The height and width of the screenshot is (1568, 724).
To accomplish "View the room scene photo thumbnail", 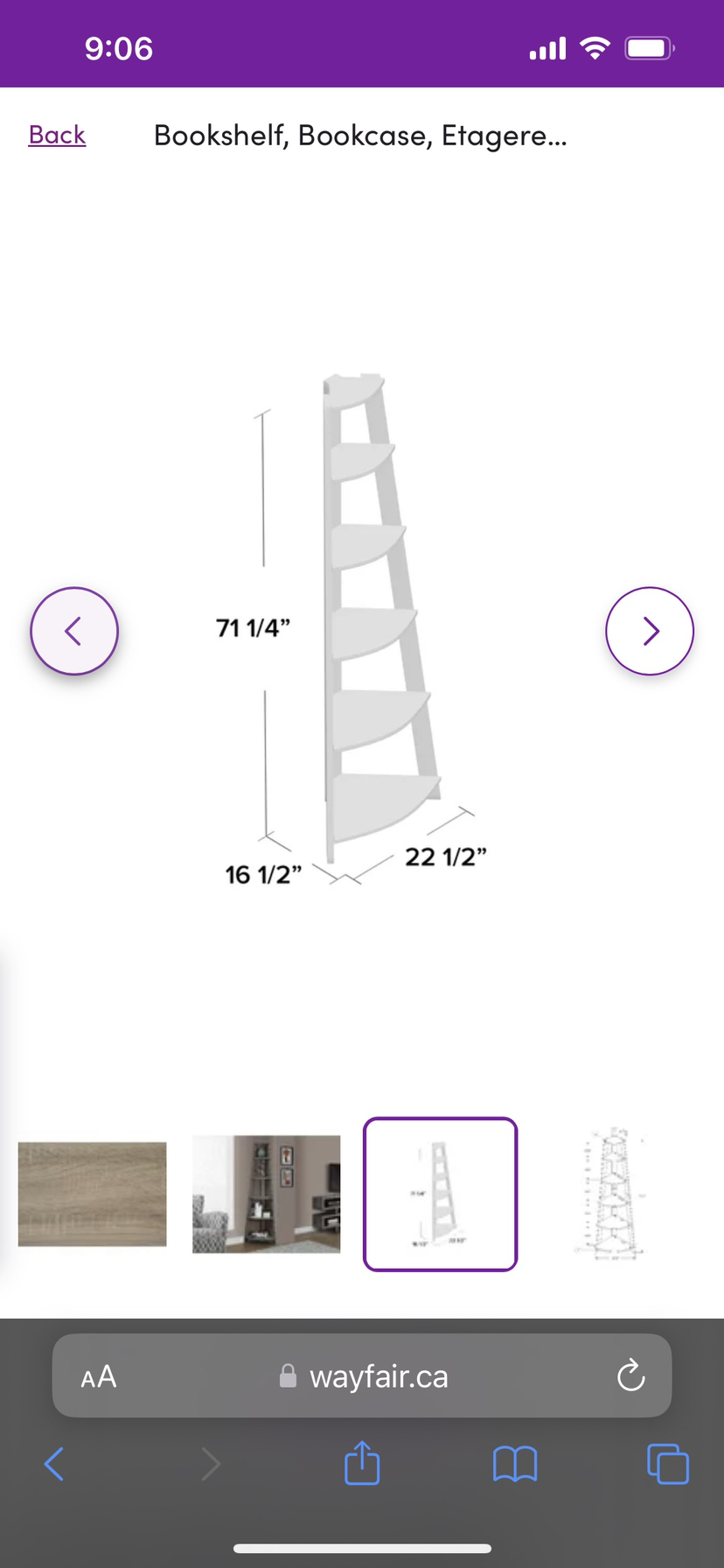I will point(266,1193).
